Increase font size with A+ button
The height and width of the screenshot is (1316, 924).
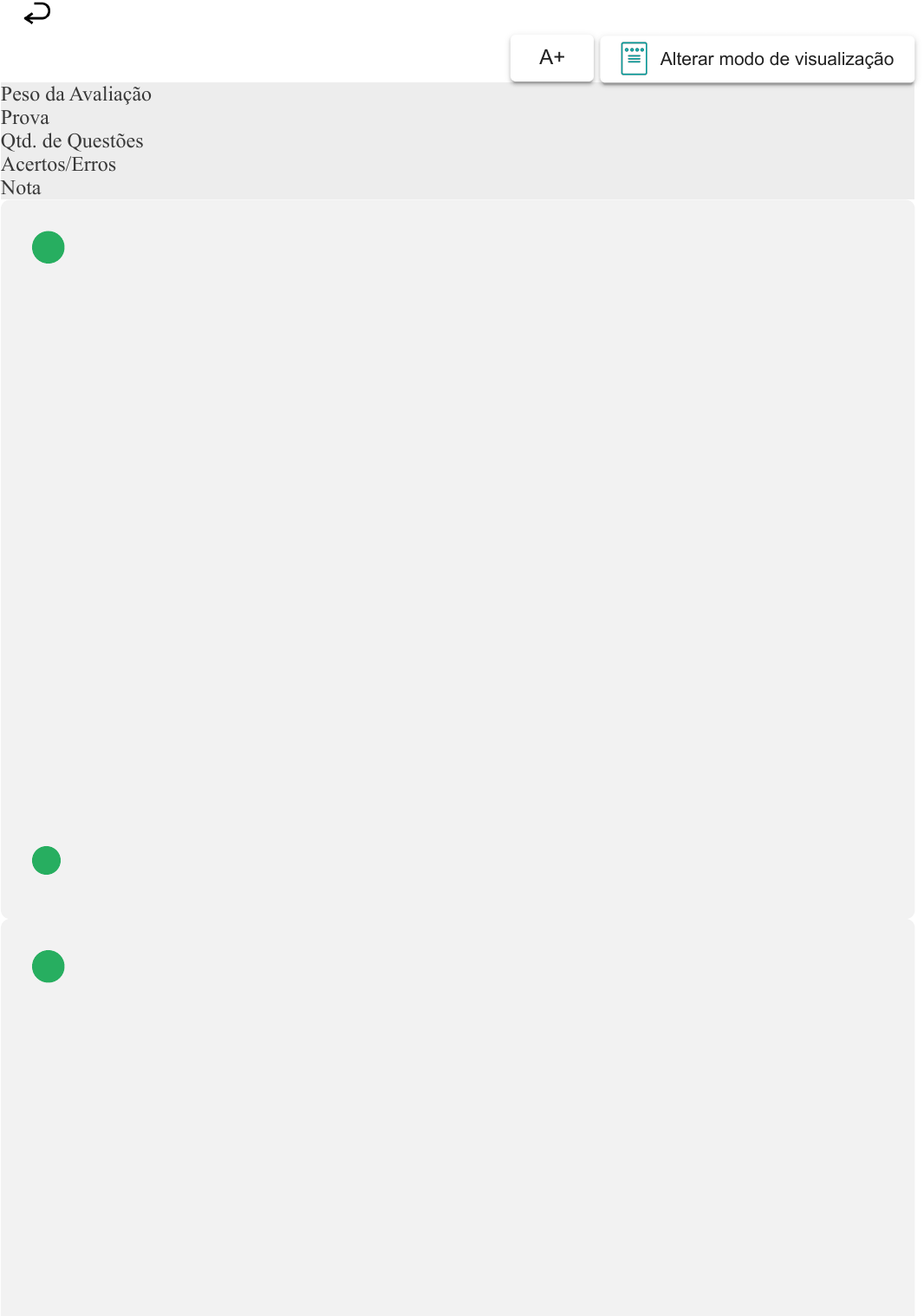click(551, 58)
